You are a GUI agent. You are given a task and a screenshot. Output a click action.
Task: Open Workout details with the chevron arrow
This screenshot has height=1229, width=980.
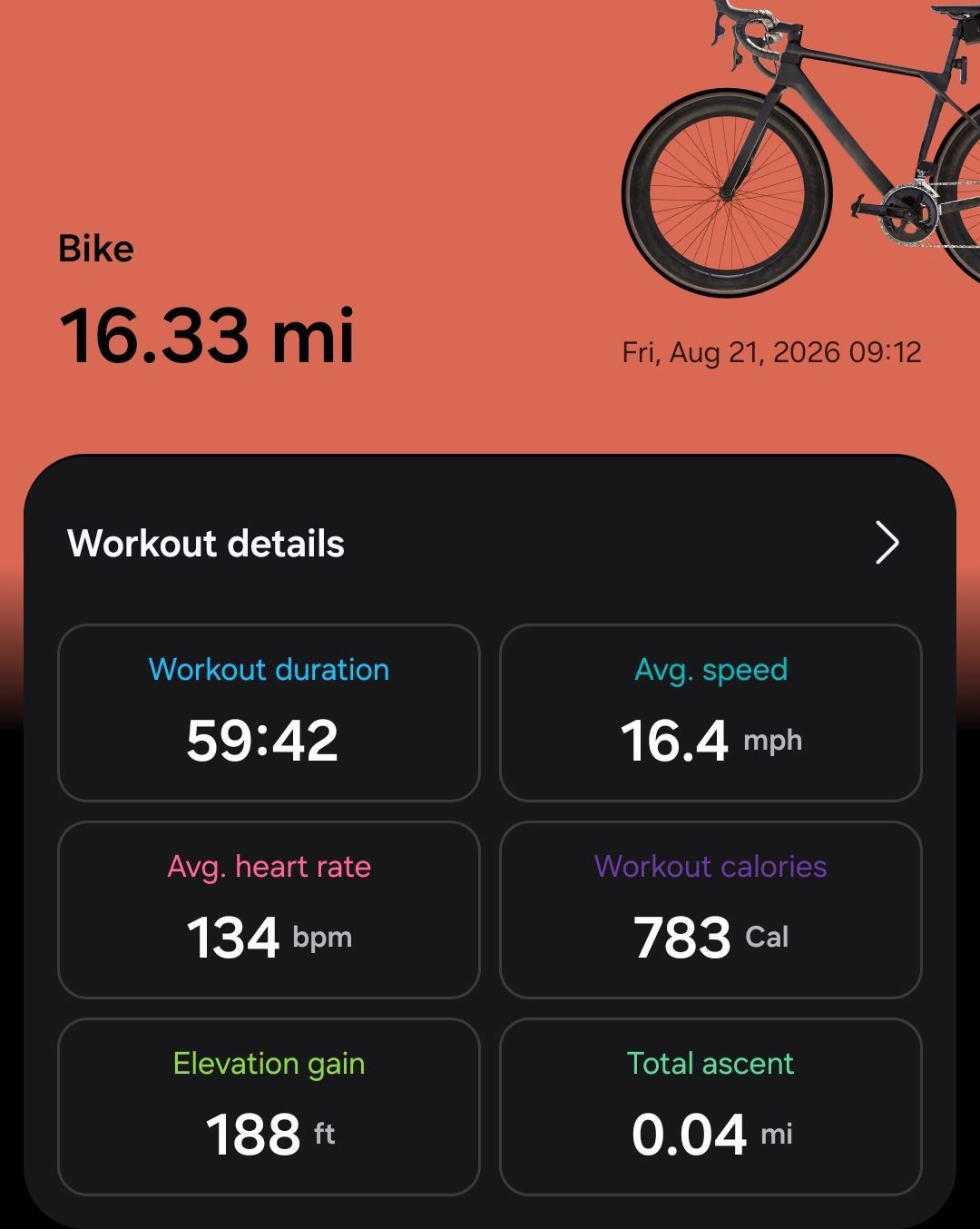pyautogui.click(x=887, y=543)
